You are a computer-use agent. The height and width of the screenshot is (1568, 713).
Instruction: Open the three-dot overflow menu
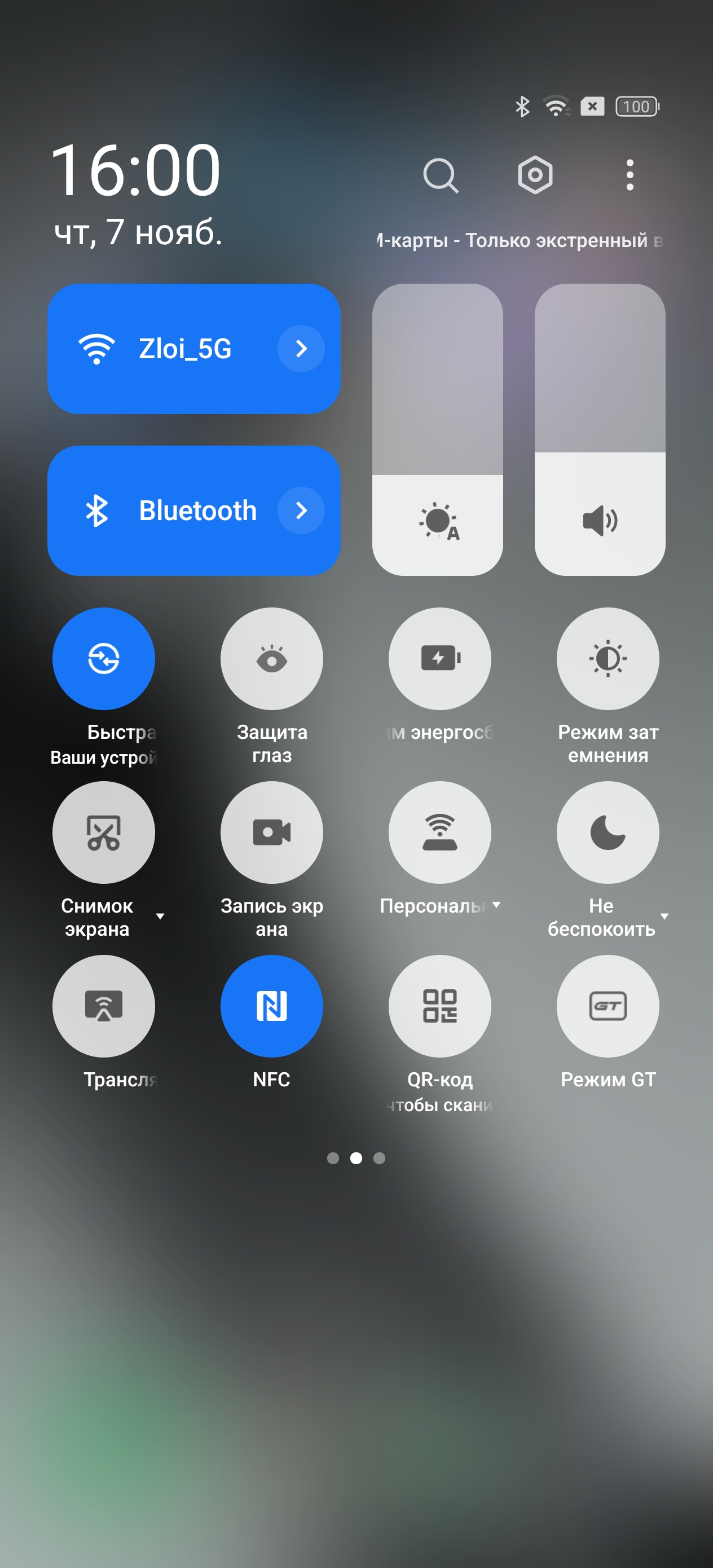[x=630, y=175]
